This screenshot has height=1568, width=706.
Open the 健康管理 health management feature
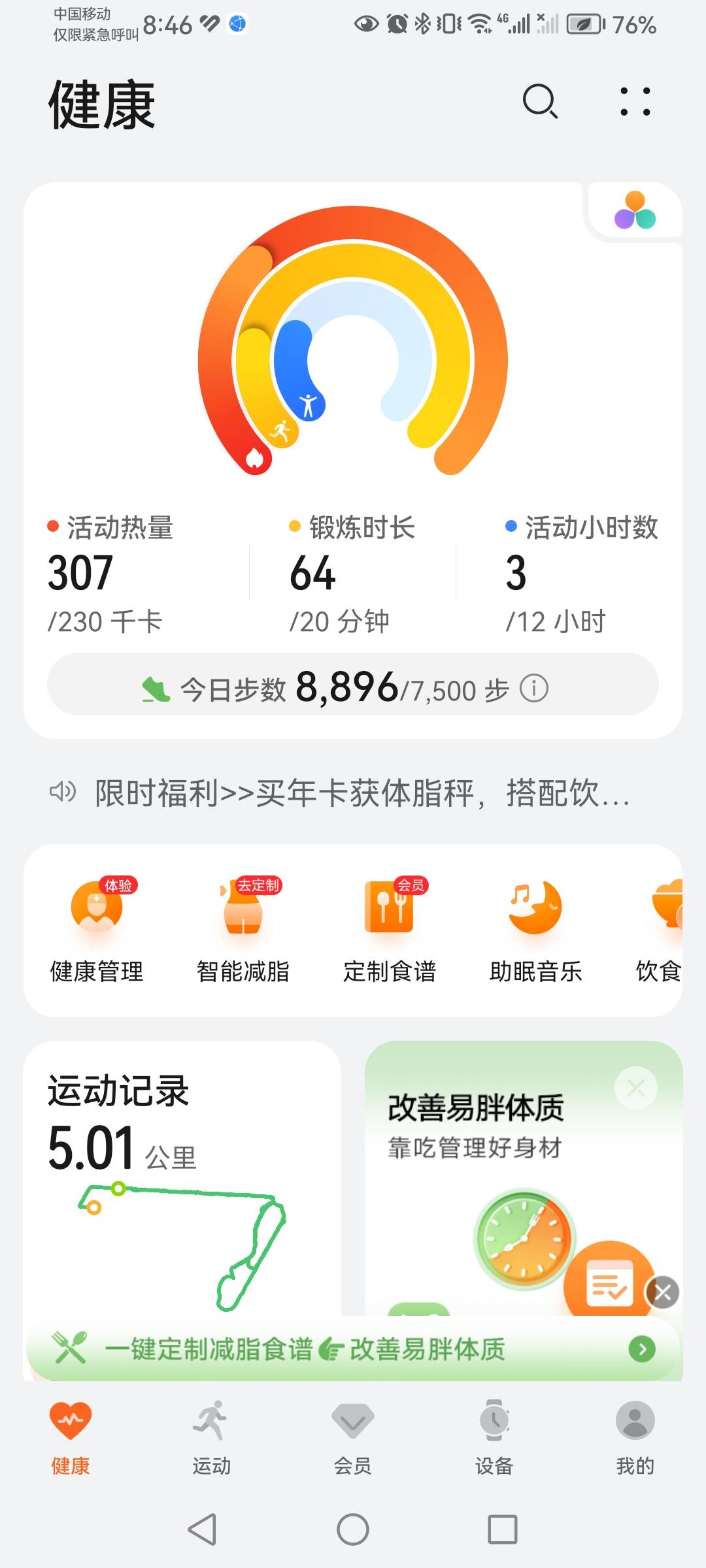click(x=95, y=928)
